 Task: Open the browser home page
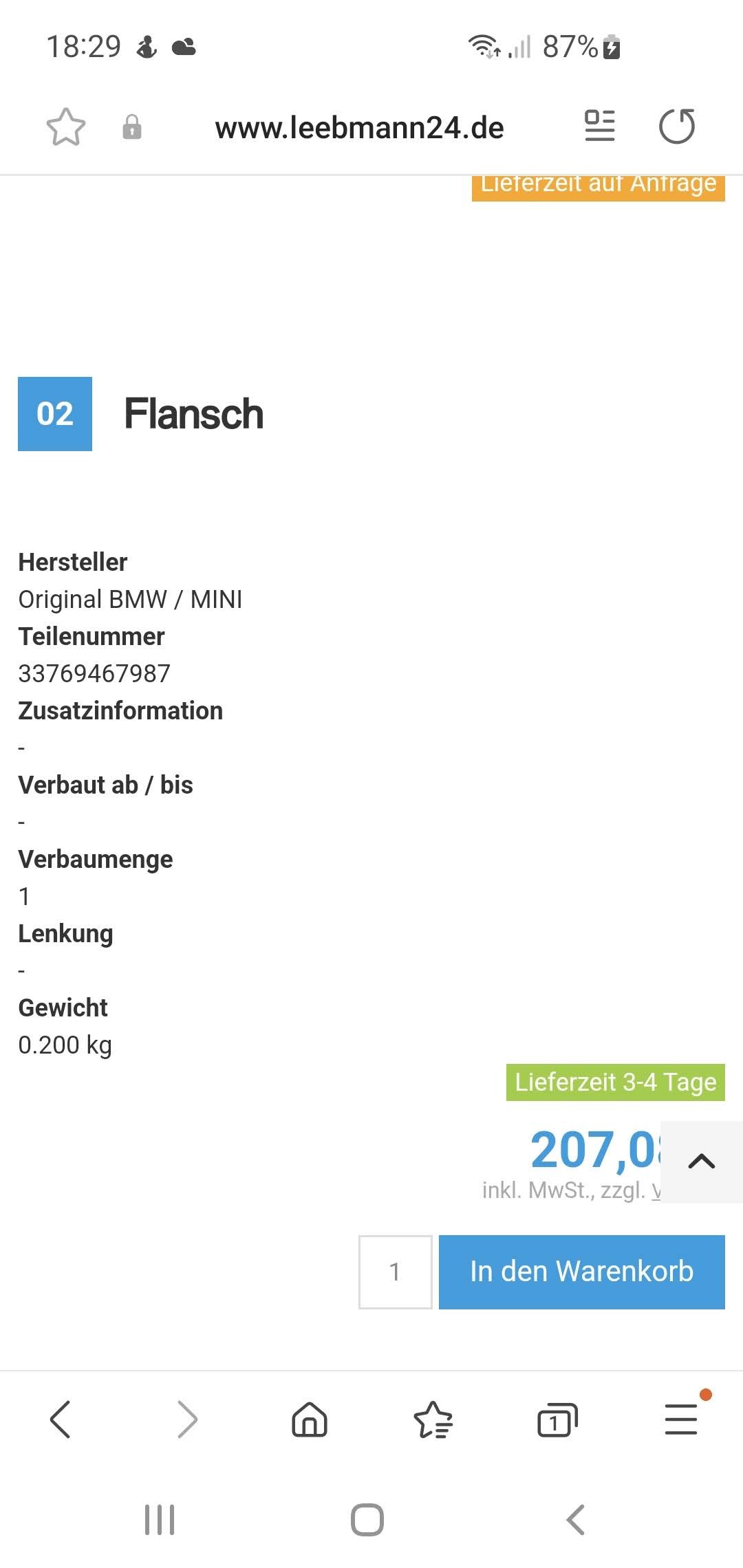(x=310, y=1419)
